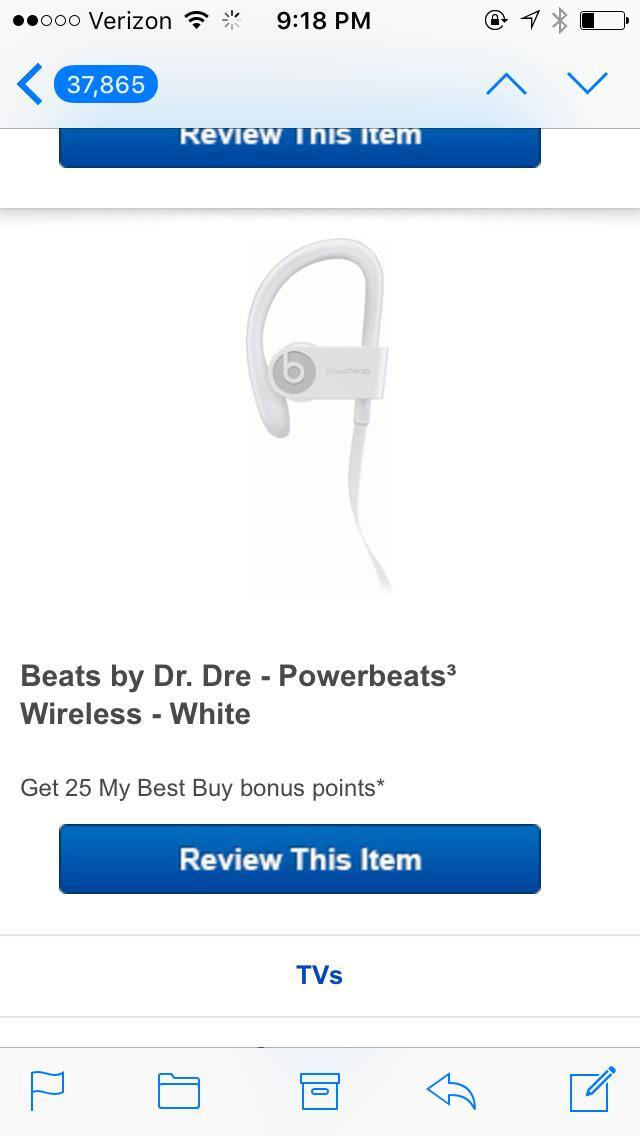Reply to this email

(451, 1090)
